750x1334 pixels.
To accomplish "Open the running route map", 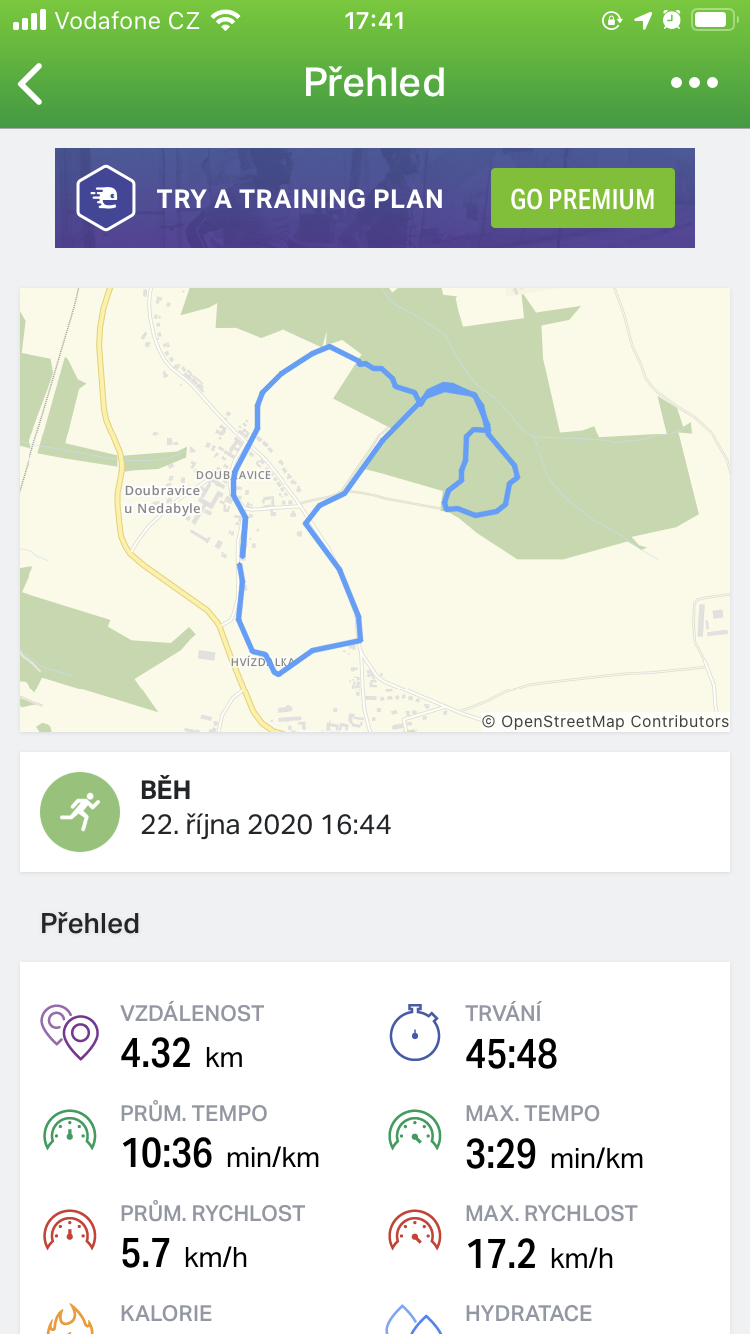I will [375, 510].
